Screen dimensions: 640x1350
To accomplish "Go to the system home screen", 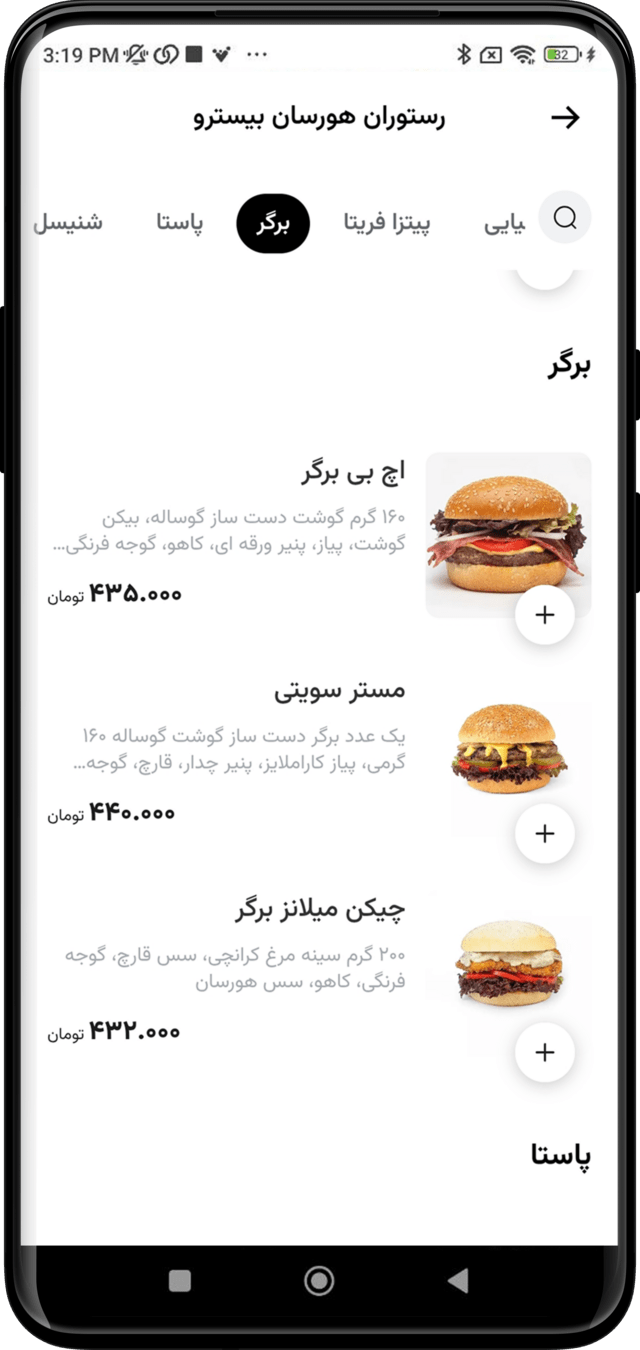I will point(319,1280).
